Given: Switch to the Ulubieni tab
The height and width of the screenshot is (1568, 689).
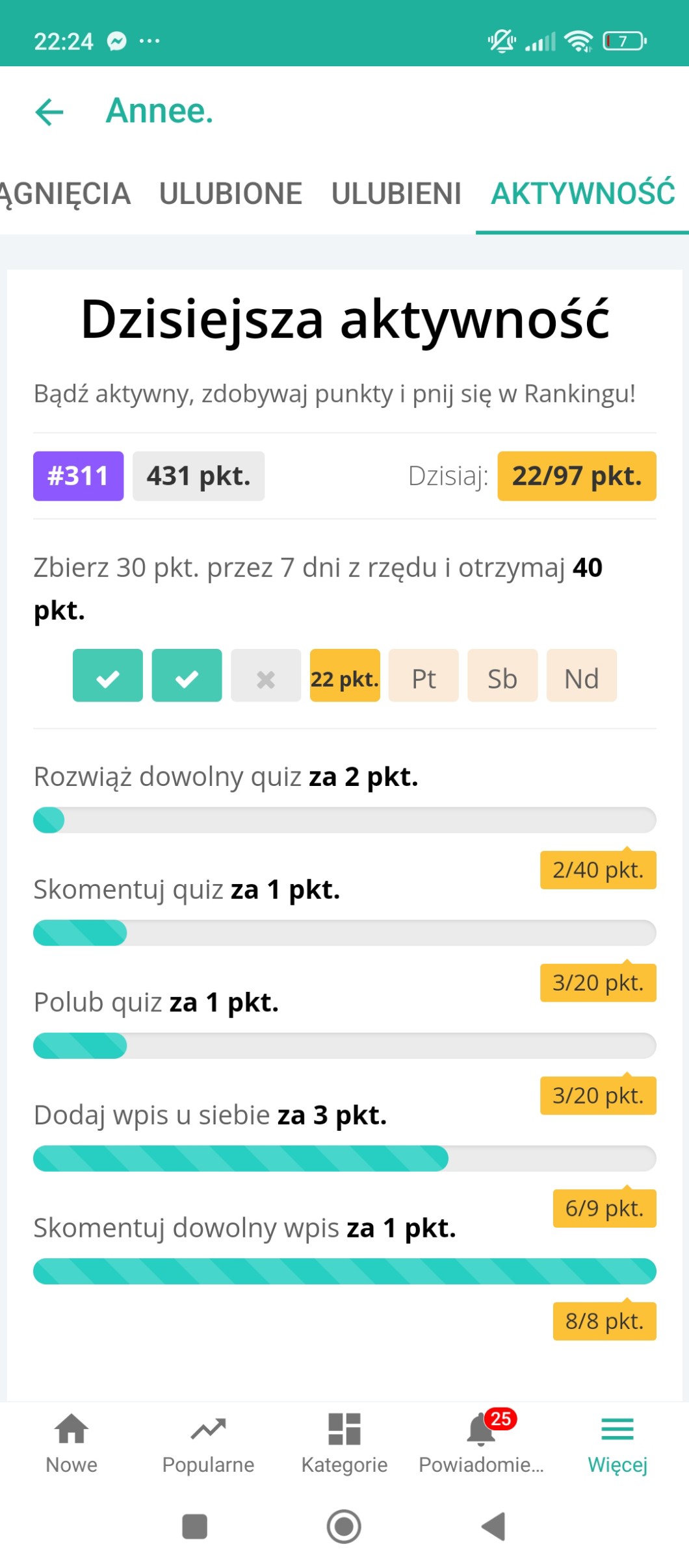Looking at the screenshot, I should [x=396, y=194].
